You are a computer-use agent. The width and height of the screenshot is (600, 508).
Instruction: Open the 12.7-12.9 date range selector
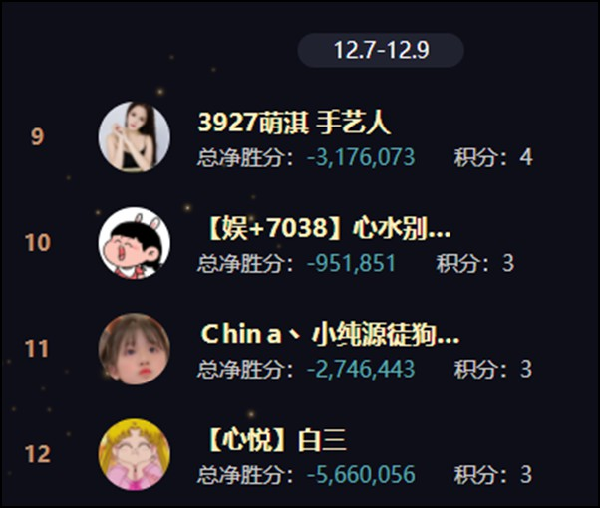pos(380,50)
